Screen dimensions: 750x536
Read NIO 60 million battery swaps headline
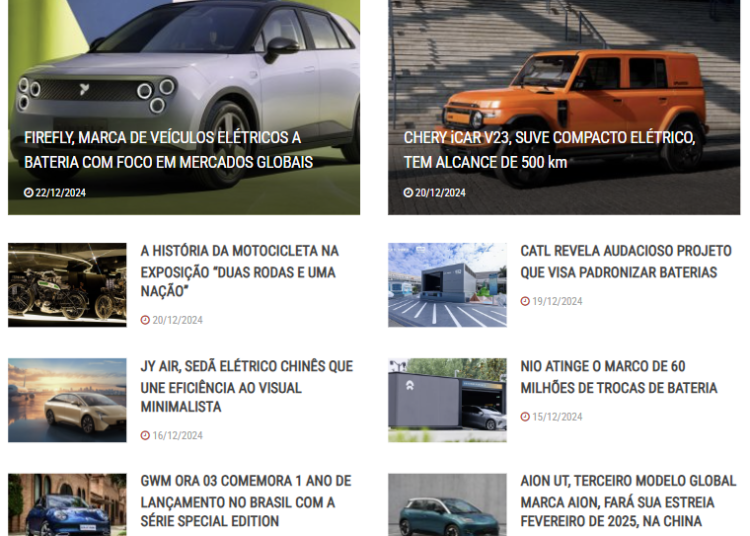point(618,376)
